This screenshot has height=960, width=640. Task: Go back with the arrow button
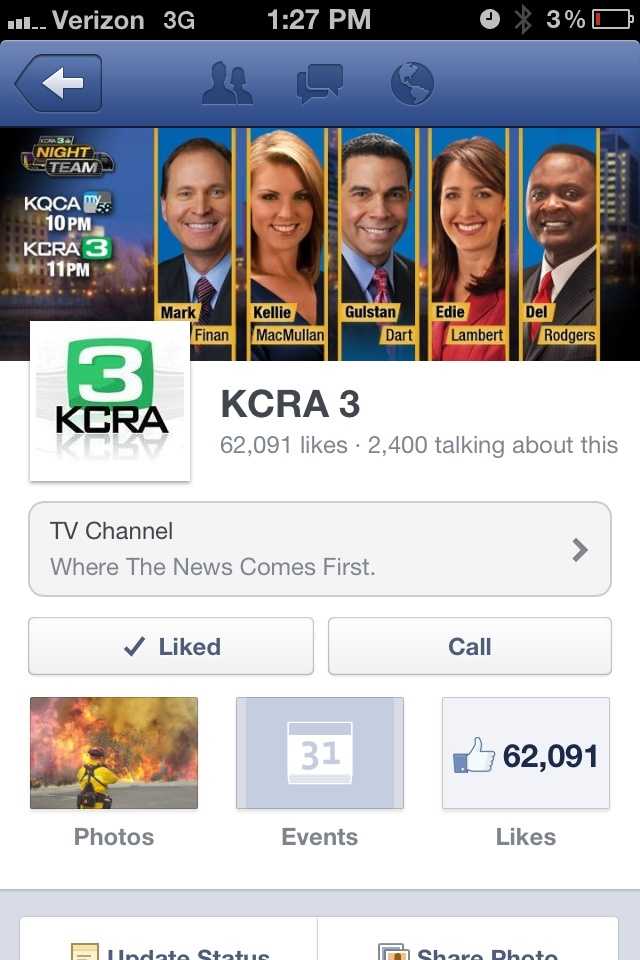click(x=59, y=84)
